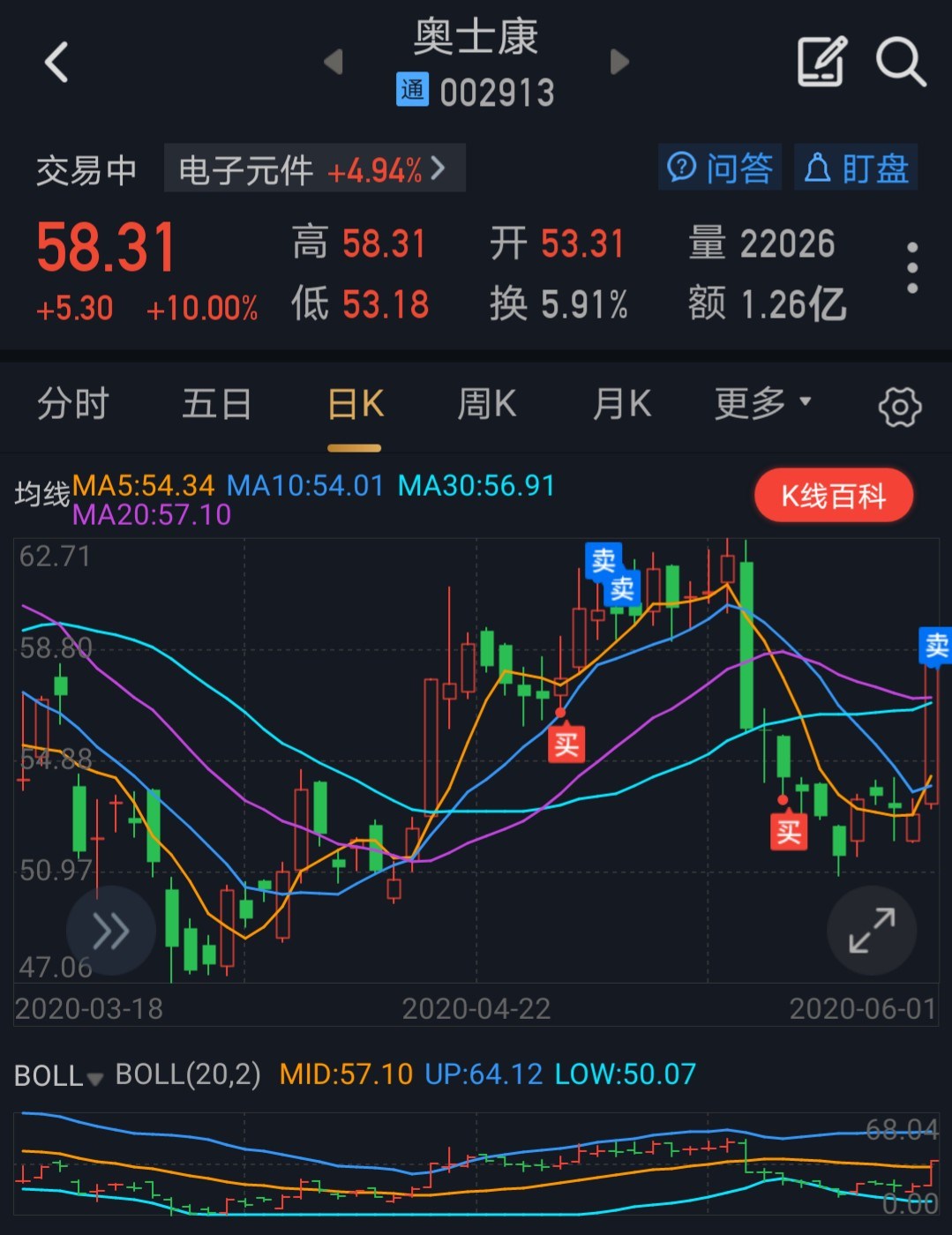The height and width of the screenshot is (1235, 952).
Task: Switch to the 分时 intraday tab
Action: [73, 404]
